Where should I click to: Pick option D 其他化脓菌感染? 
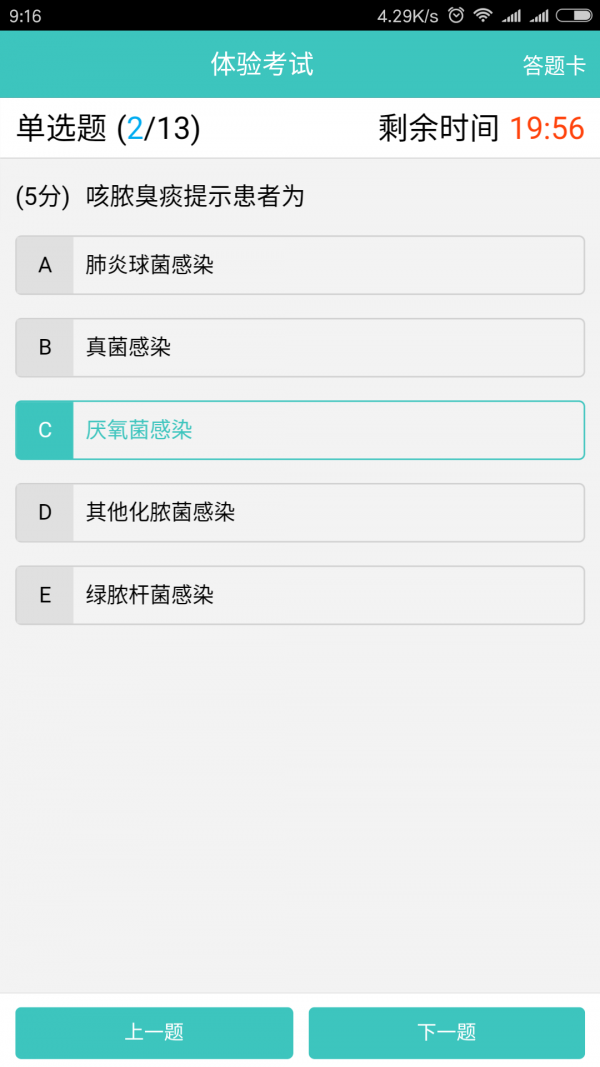[x=300, y=513]
